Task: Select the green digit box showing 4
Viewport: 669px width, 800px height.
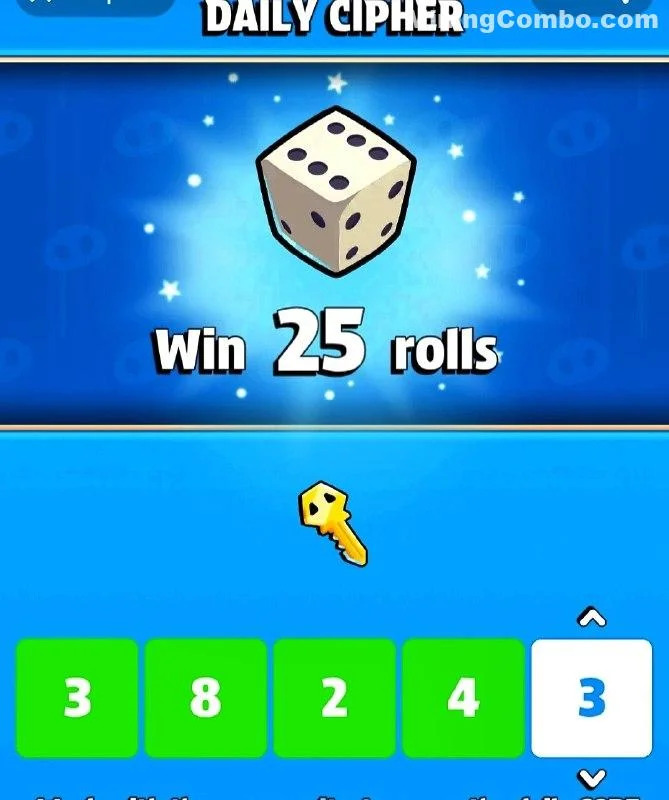Action: tap(463, 698)
